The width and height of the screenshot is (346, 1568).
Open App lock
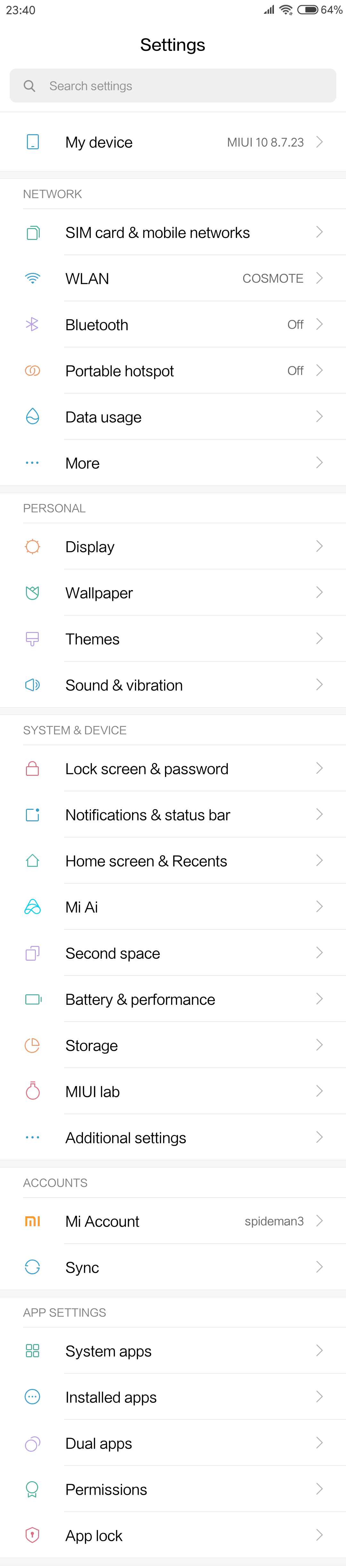(x=173, y=1536)
